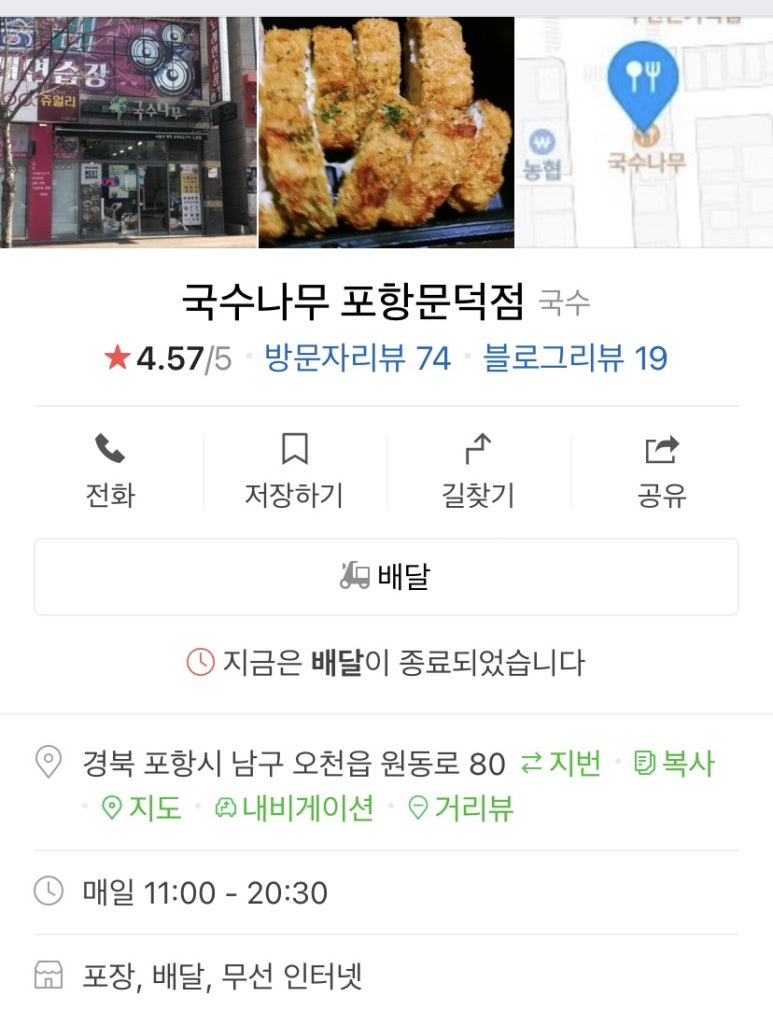The width and height of the screenshot is (773, 1011).
Task: Share this restaurant with 공유
Action: (x=662, y=471)
